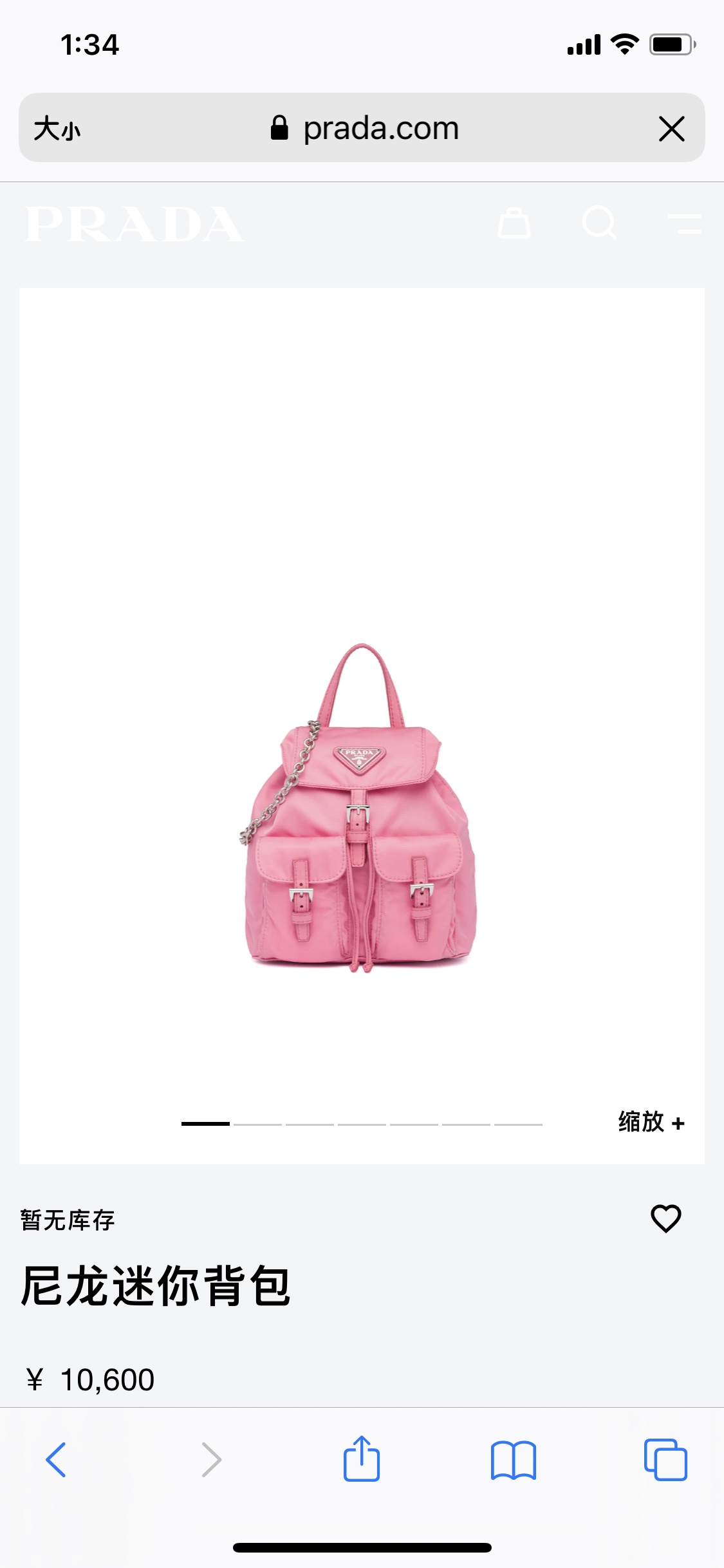Stop loading with the X button
This screenshot has height=1568, width=724.
click(671, 129)
